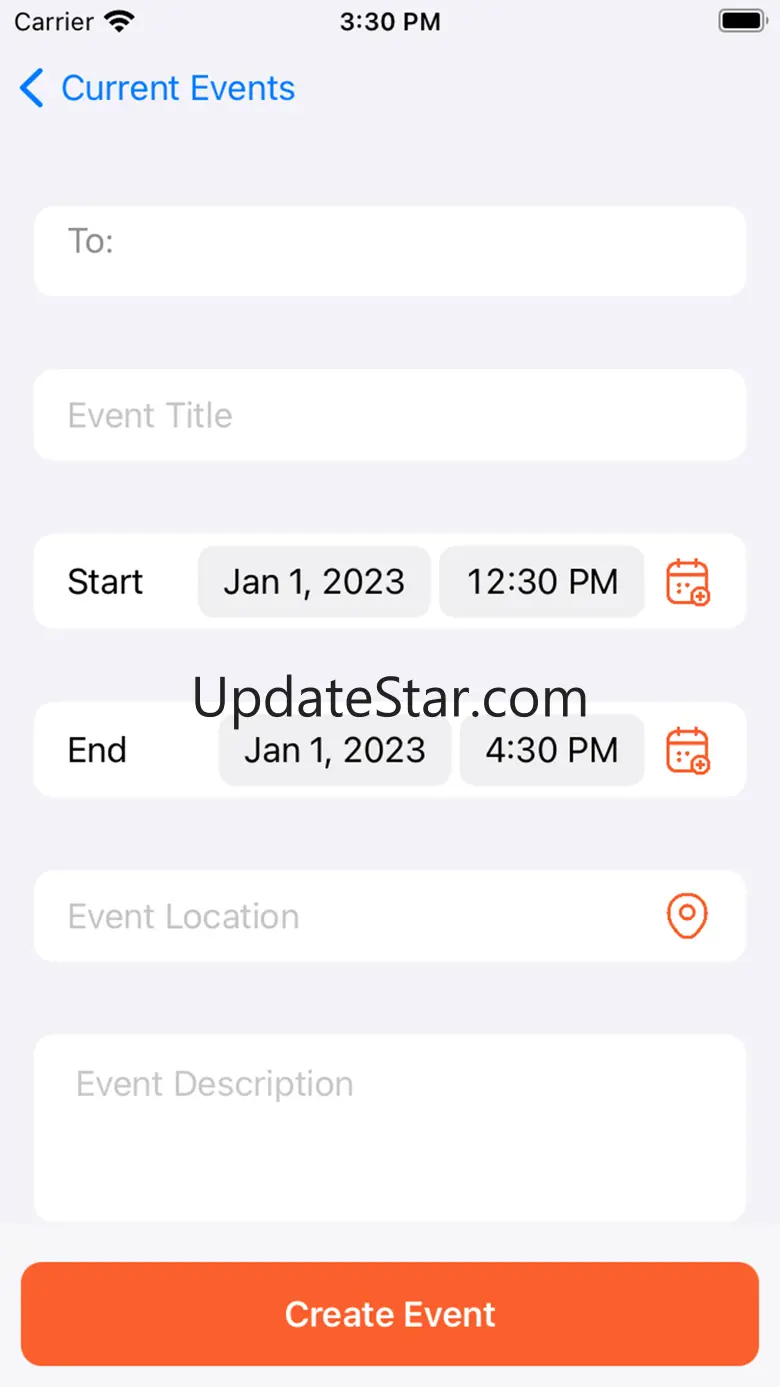Focus the Event Description text box
The height and width of the screenshot is (1387, 780).
pos(390,1127)
